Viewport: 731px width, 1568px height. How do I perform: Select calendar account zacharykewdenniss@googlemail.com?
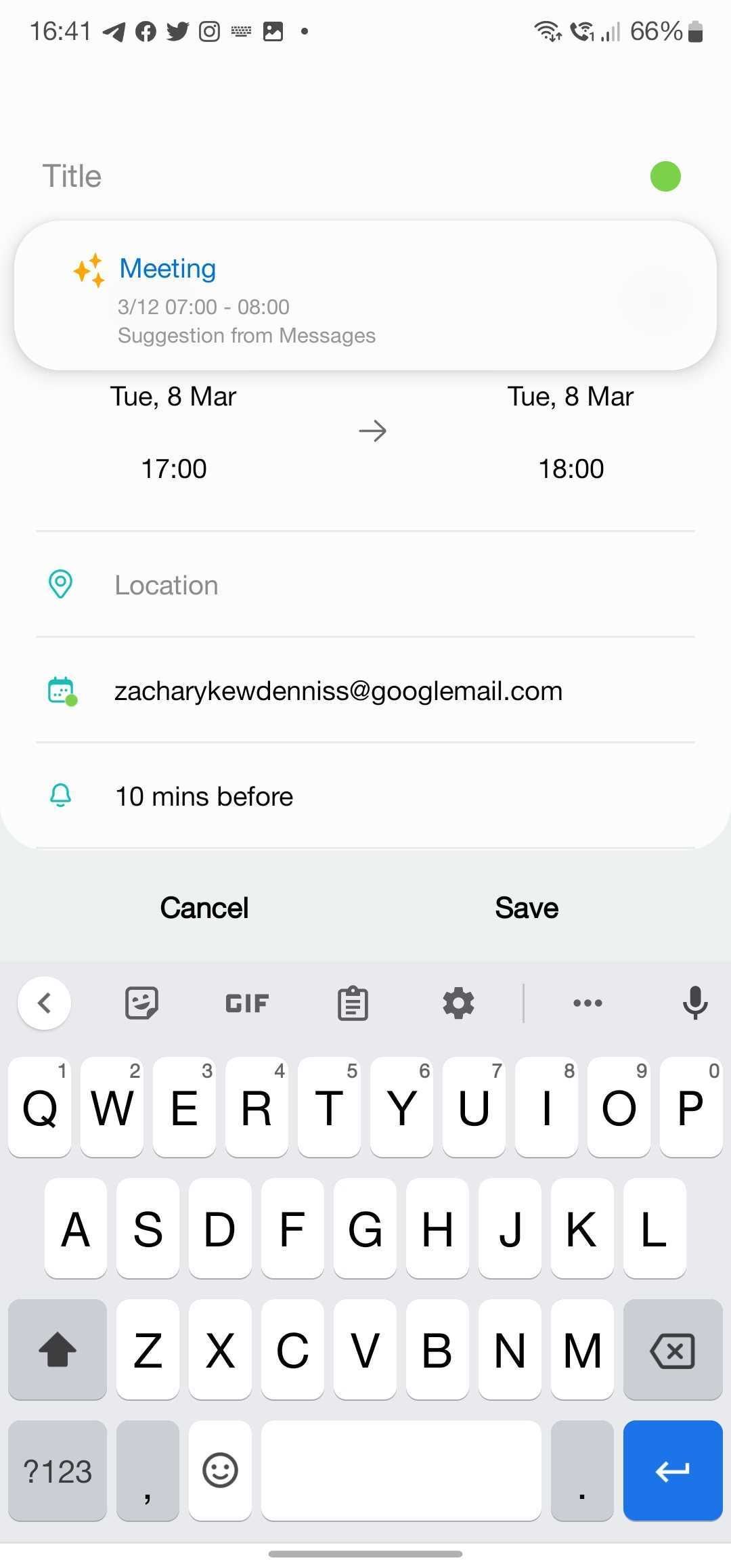(x=338, y=691)
